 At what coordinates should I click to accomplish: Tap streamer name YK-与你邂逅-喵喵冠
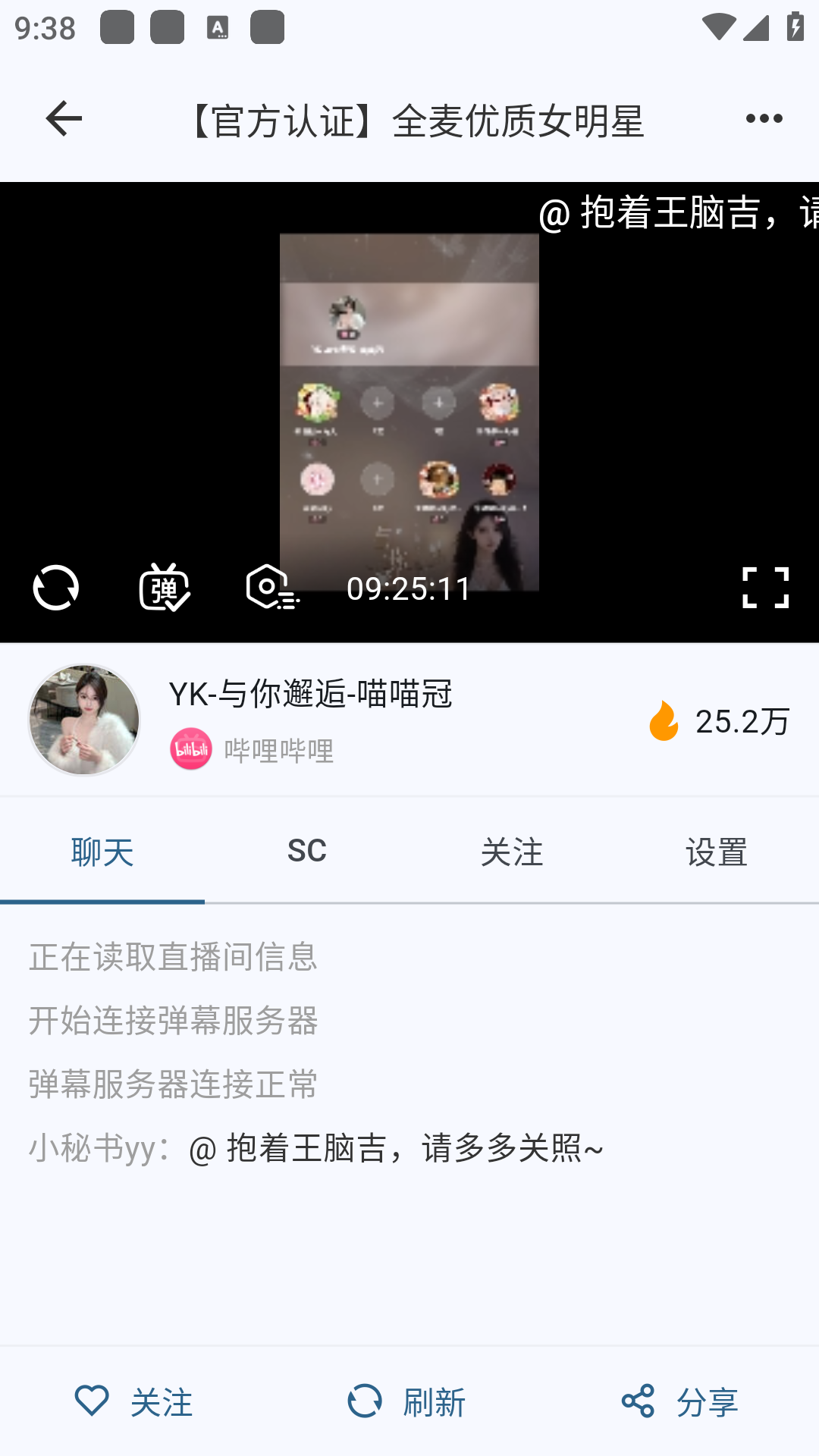coord(310,694)
